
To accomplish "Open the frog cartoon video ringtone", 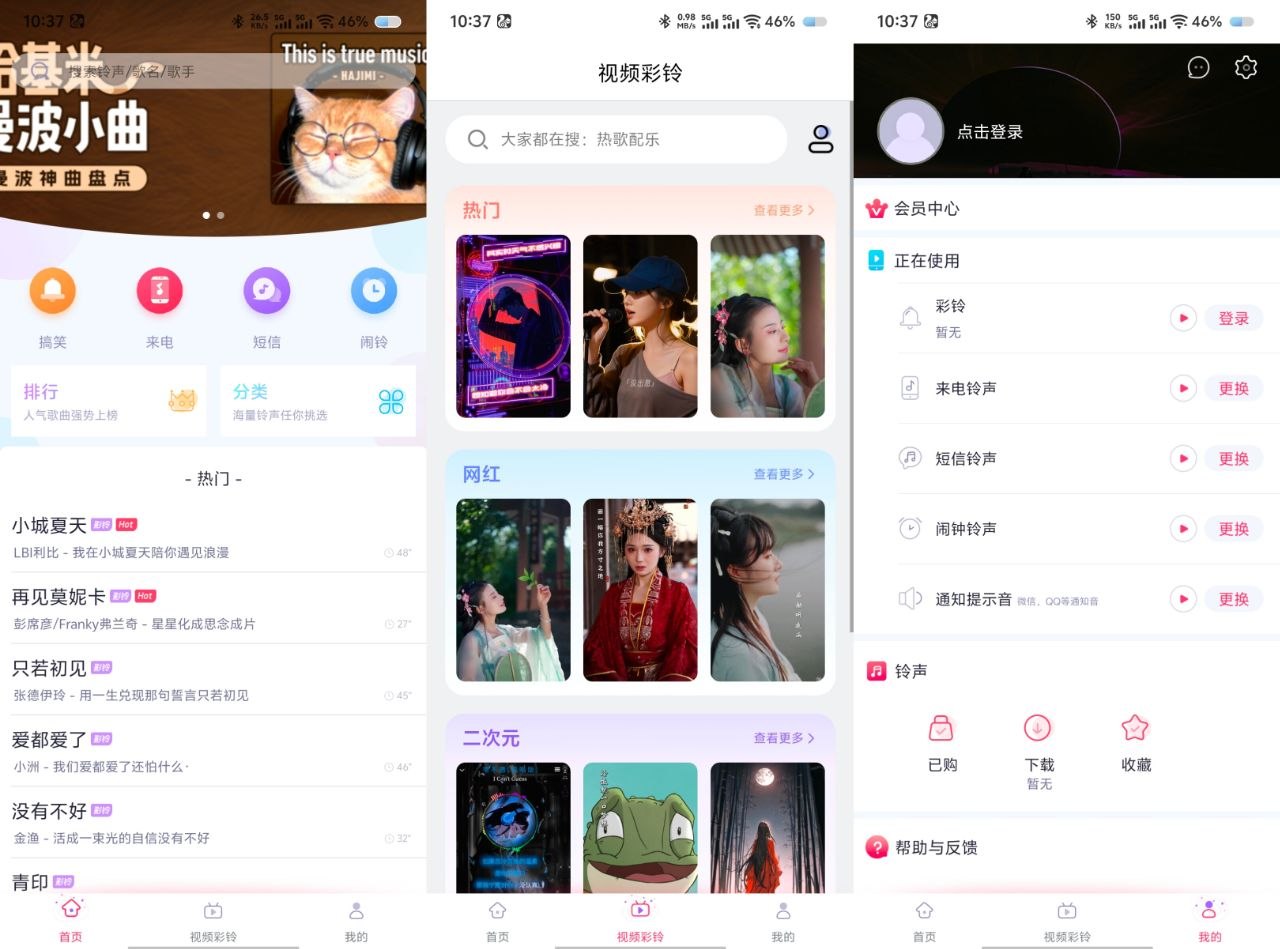I will (x=640, y=828).
